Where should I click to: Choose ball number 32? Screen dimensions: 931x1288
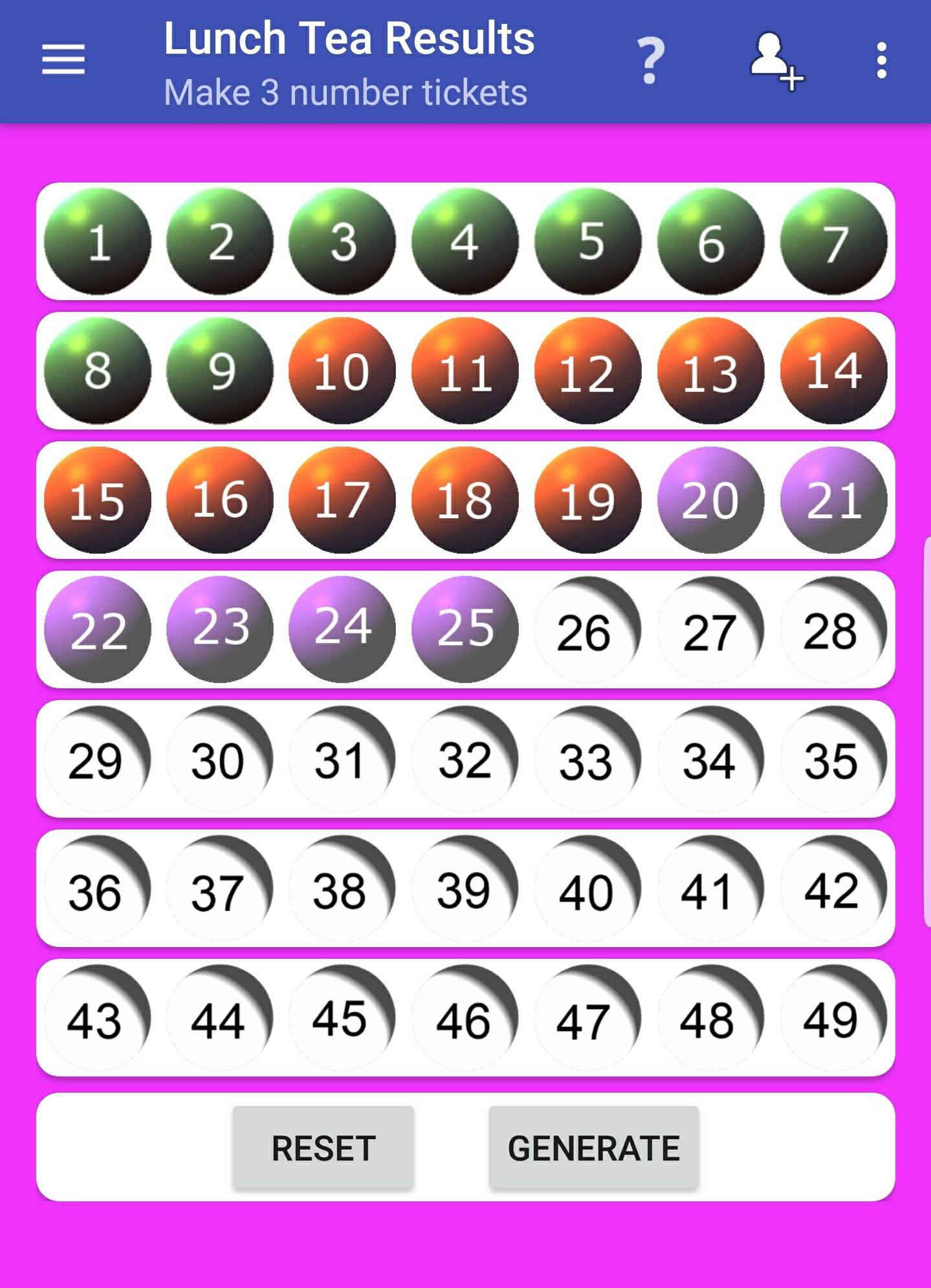pyautogui.click(x=465, y=759)
